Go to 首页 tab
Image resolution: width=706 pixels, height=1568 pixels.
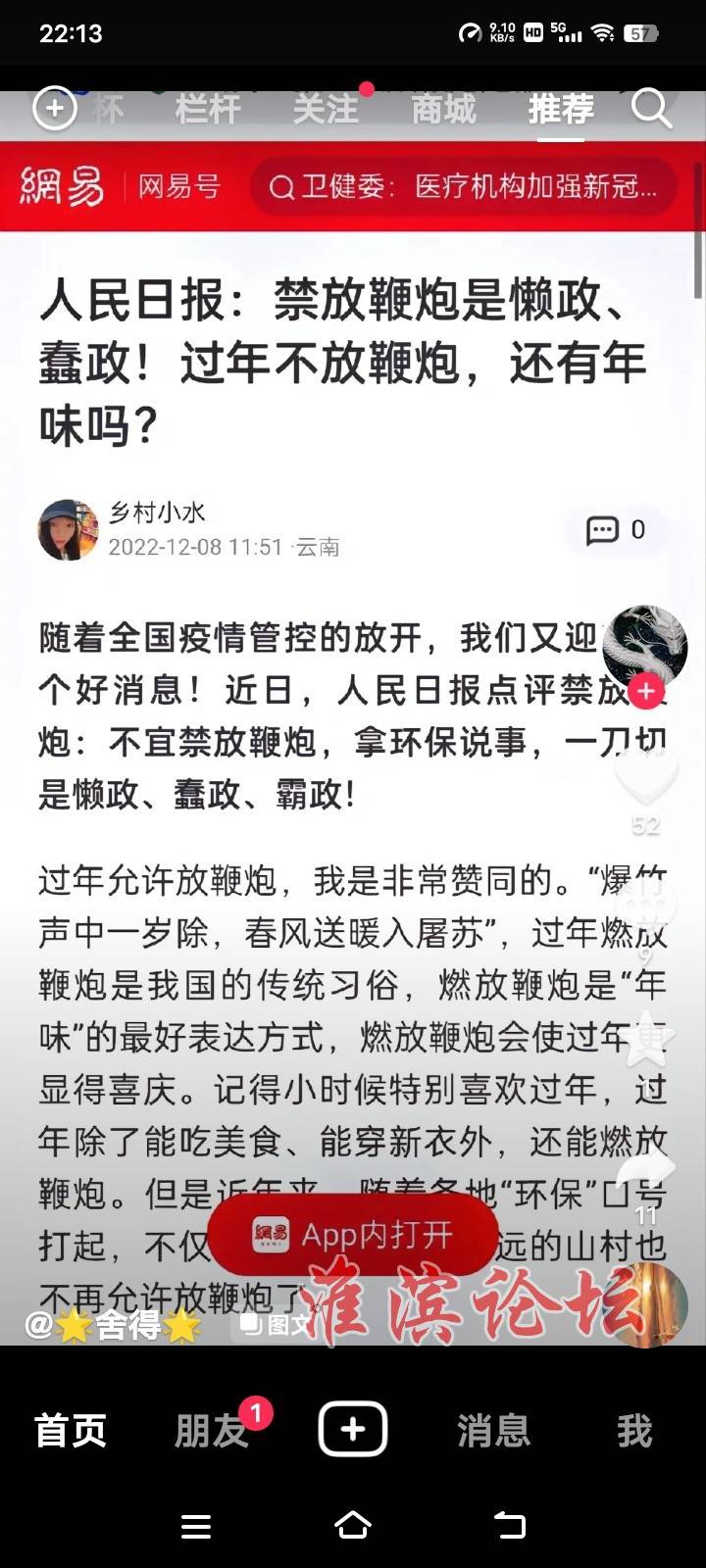point(71,1431)
